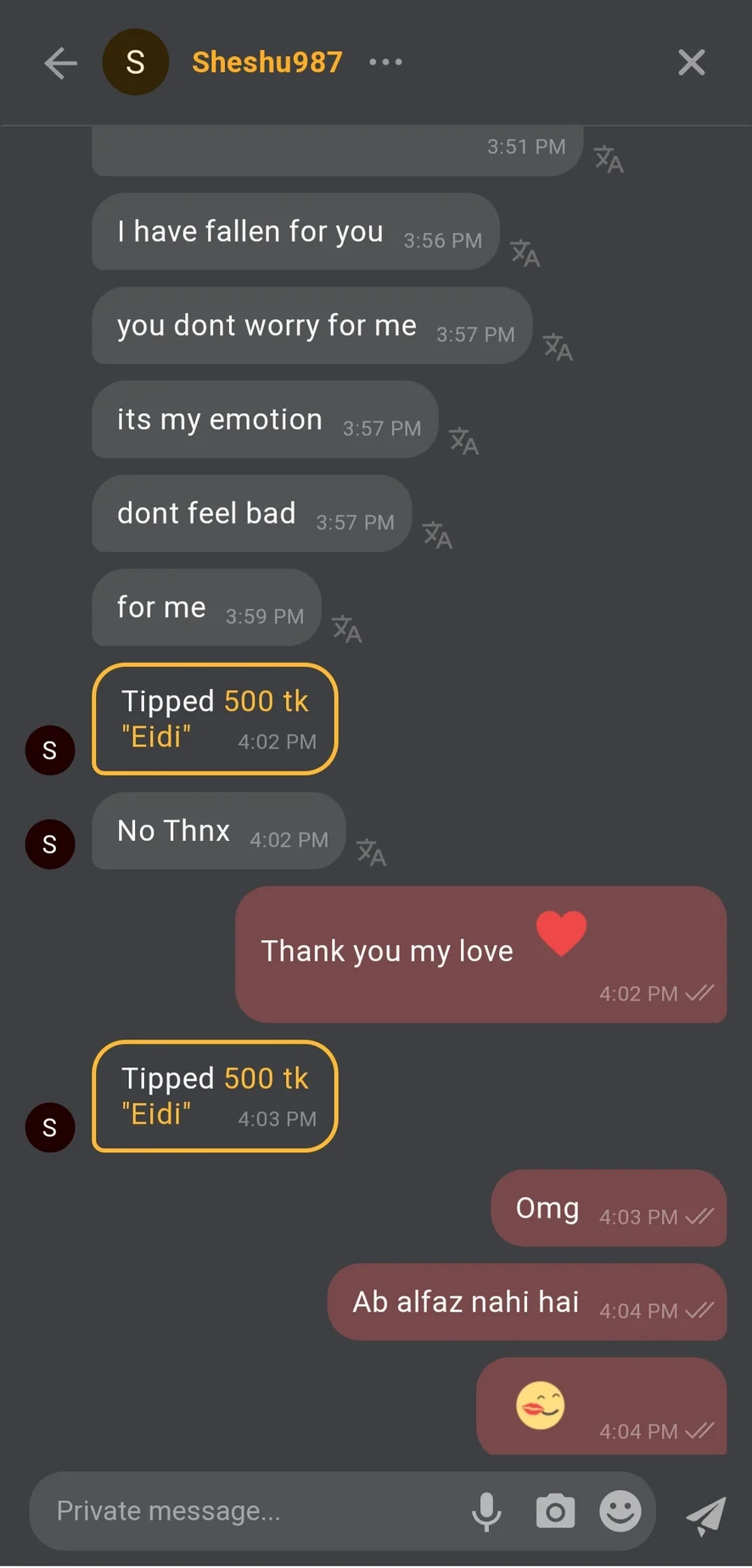Open the emoji picker
This screenshot has width=752, height=1568.
point(620,1511)
